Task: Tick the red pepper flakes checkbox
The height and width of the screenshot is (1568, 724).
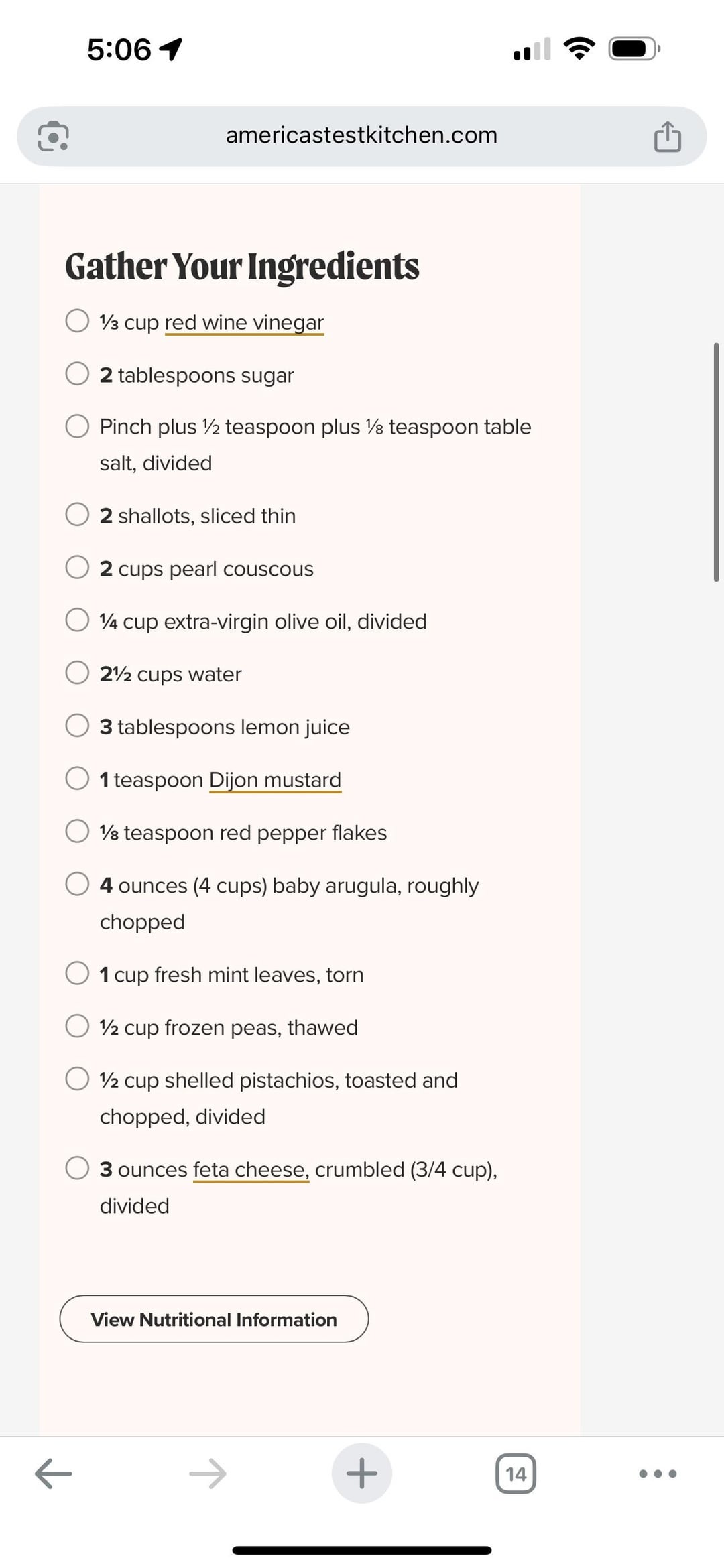Action: (x=77, y=831)
